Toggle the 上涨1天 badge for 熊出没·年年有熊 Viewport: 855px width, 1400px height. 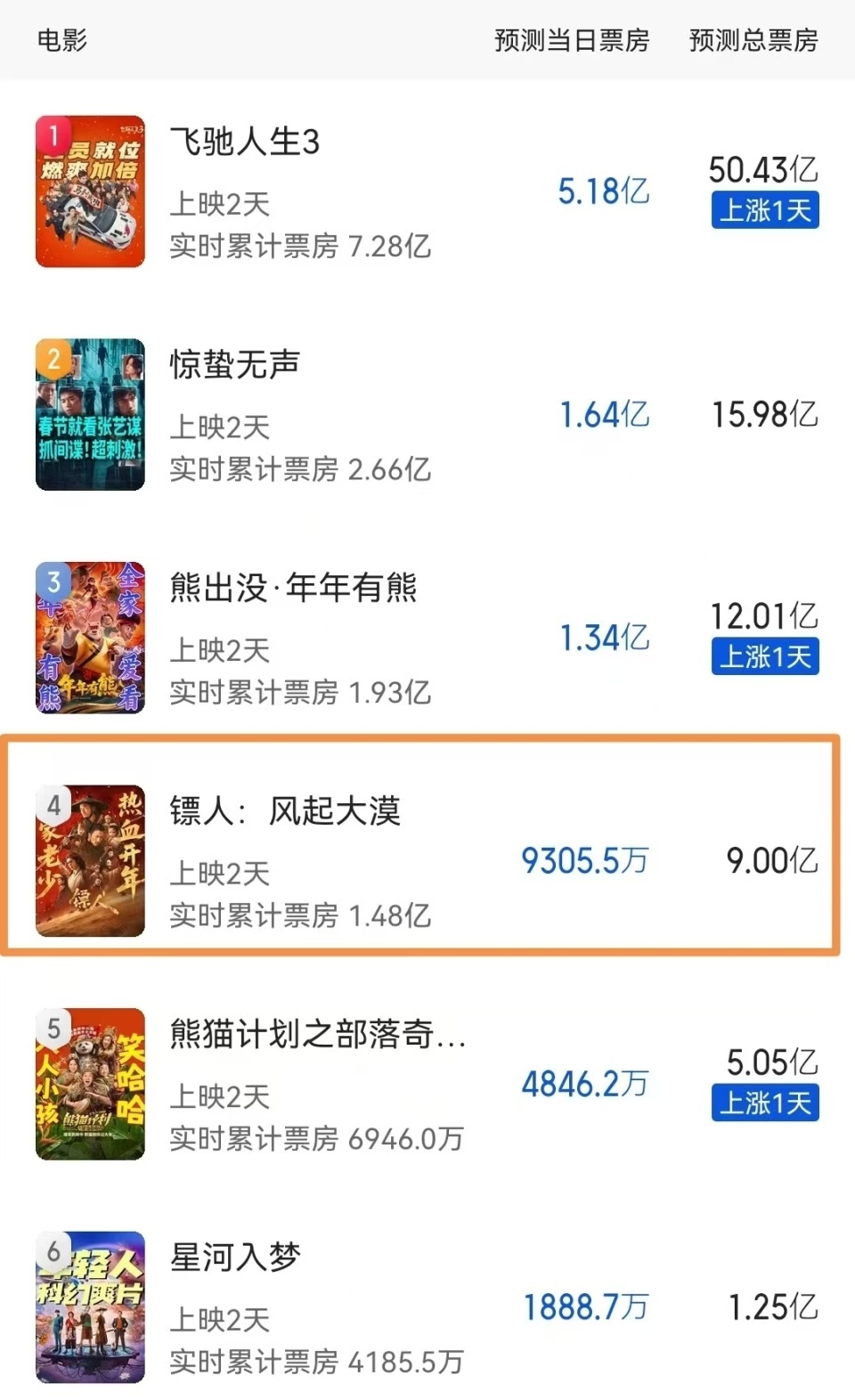coord(764,657)
